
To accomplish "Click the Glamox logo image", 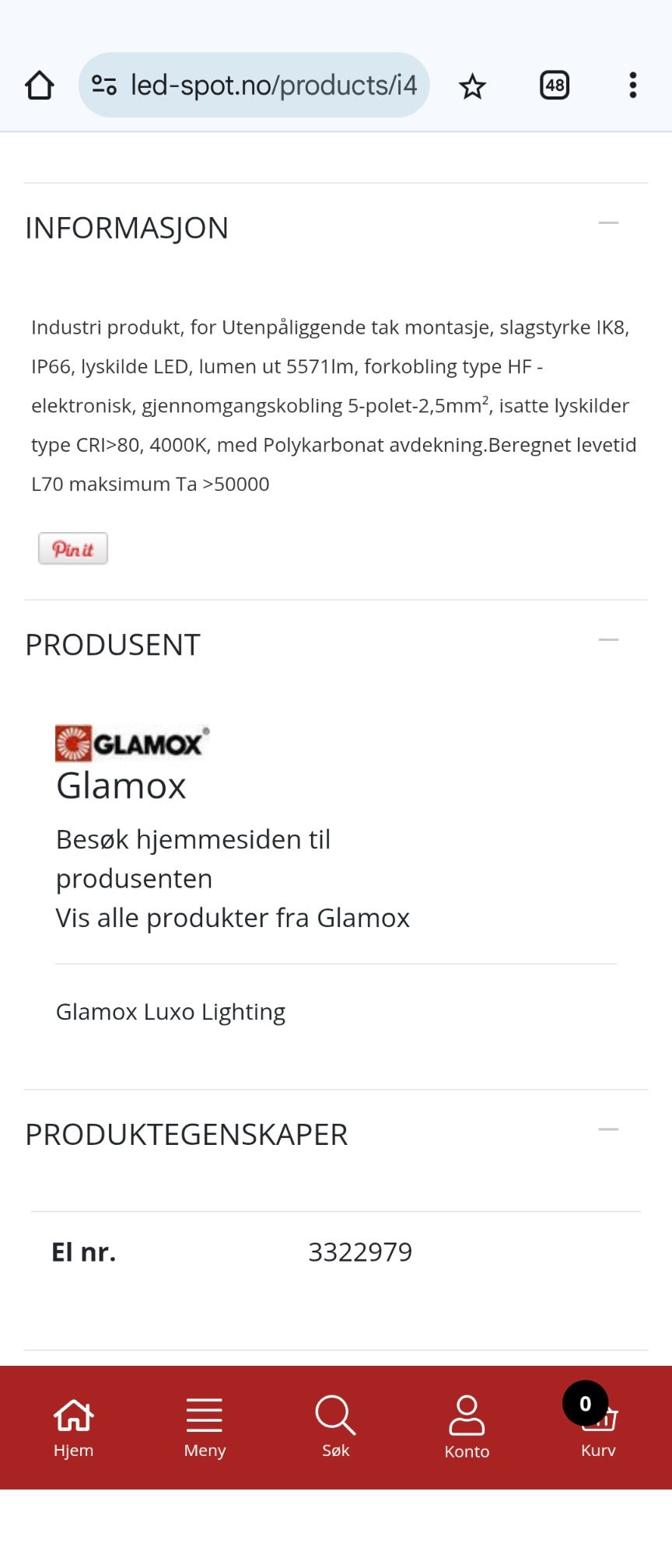I will point(131,742).
